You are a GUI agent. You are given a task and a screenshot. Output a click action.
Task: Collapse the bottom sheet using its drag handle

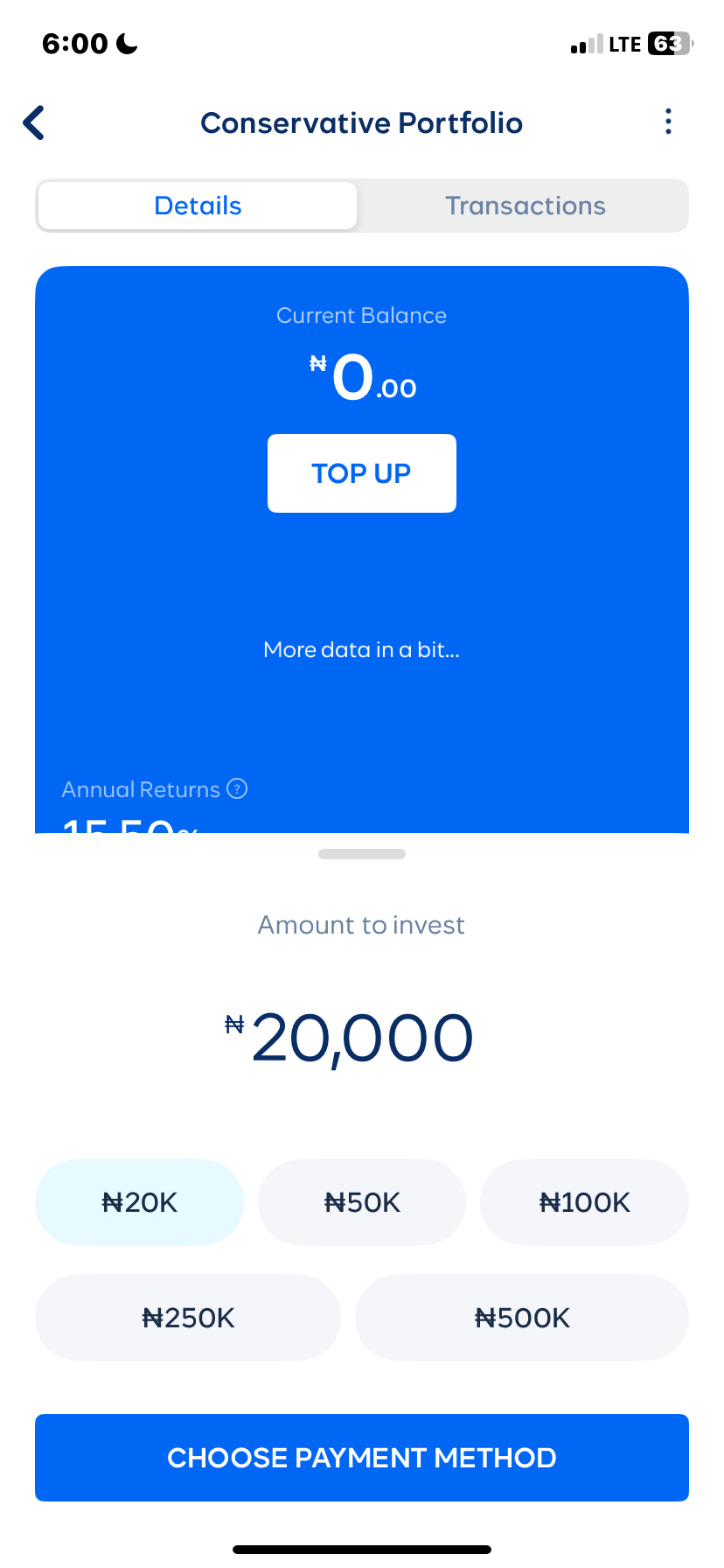tap(361, 853)
